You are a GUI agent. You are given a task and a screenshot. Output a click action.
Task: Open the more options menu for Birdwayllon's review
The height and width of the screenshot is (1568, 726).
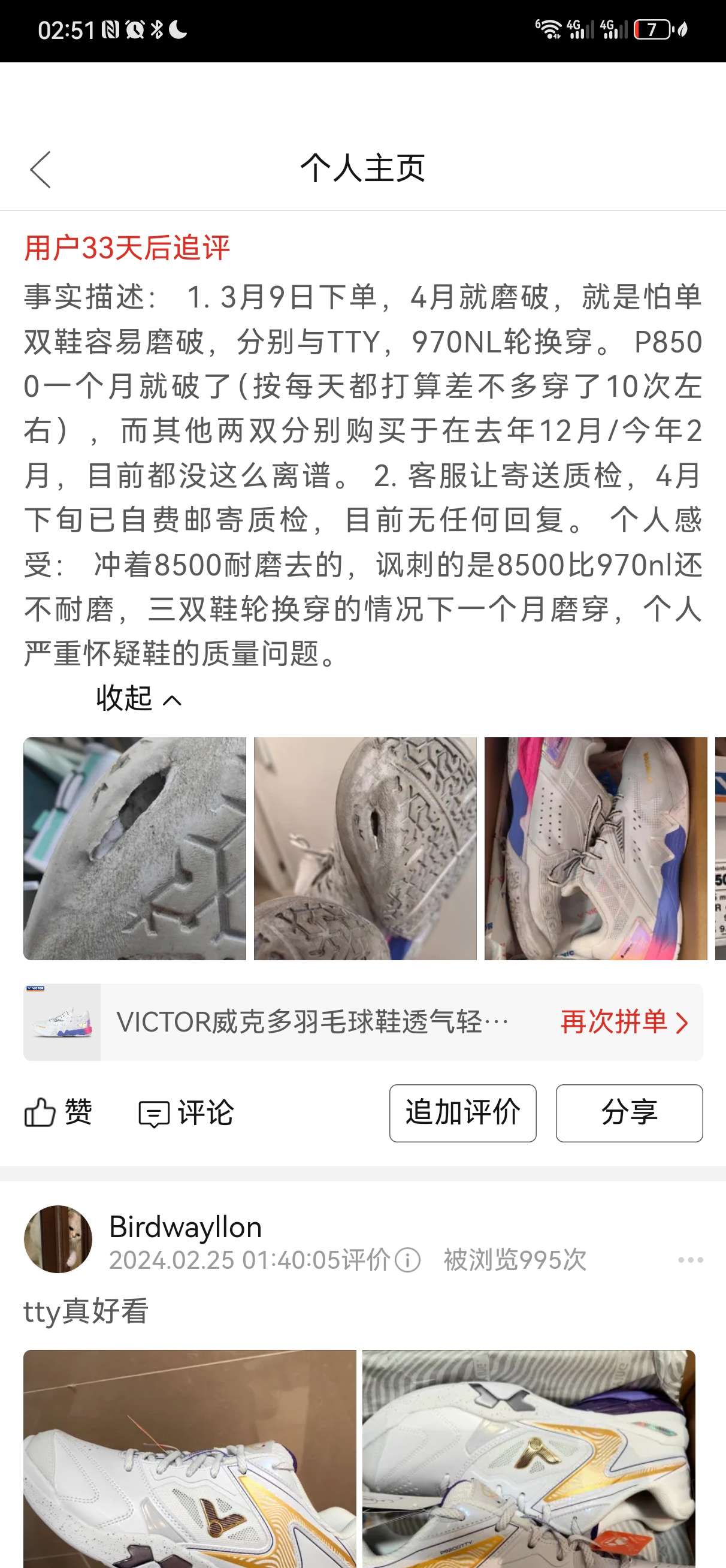pyautogui.click(x=690, y=1260)
